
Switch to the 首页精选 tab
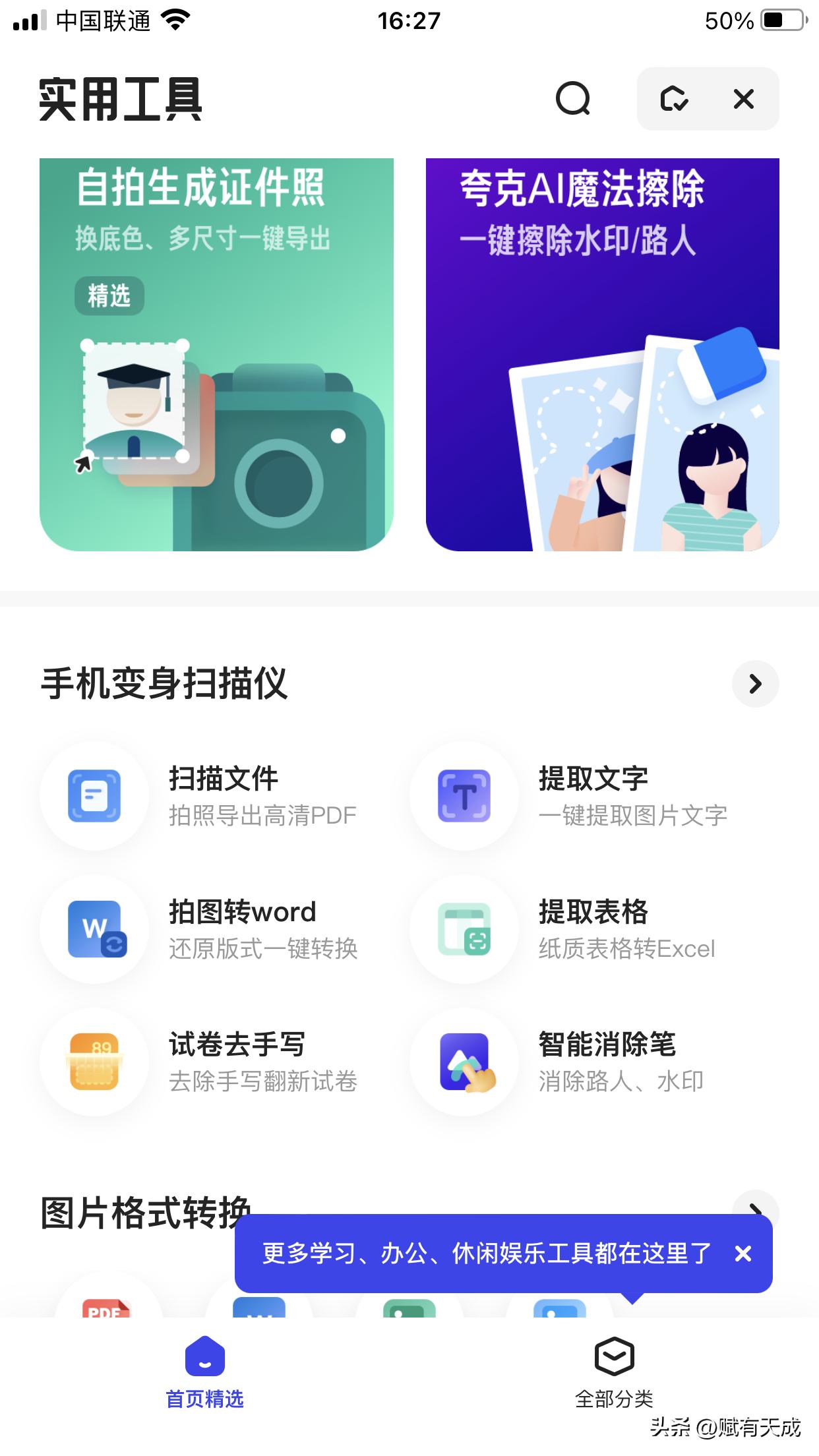[204, 1388]
